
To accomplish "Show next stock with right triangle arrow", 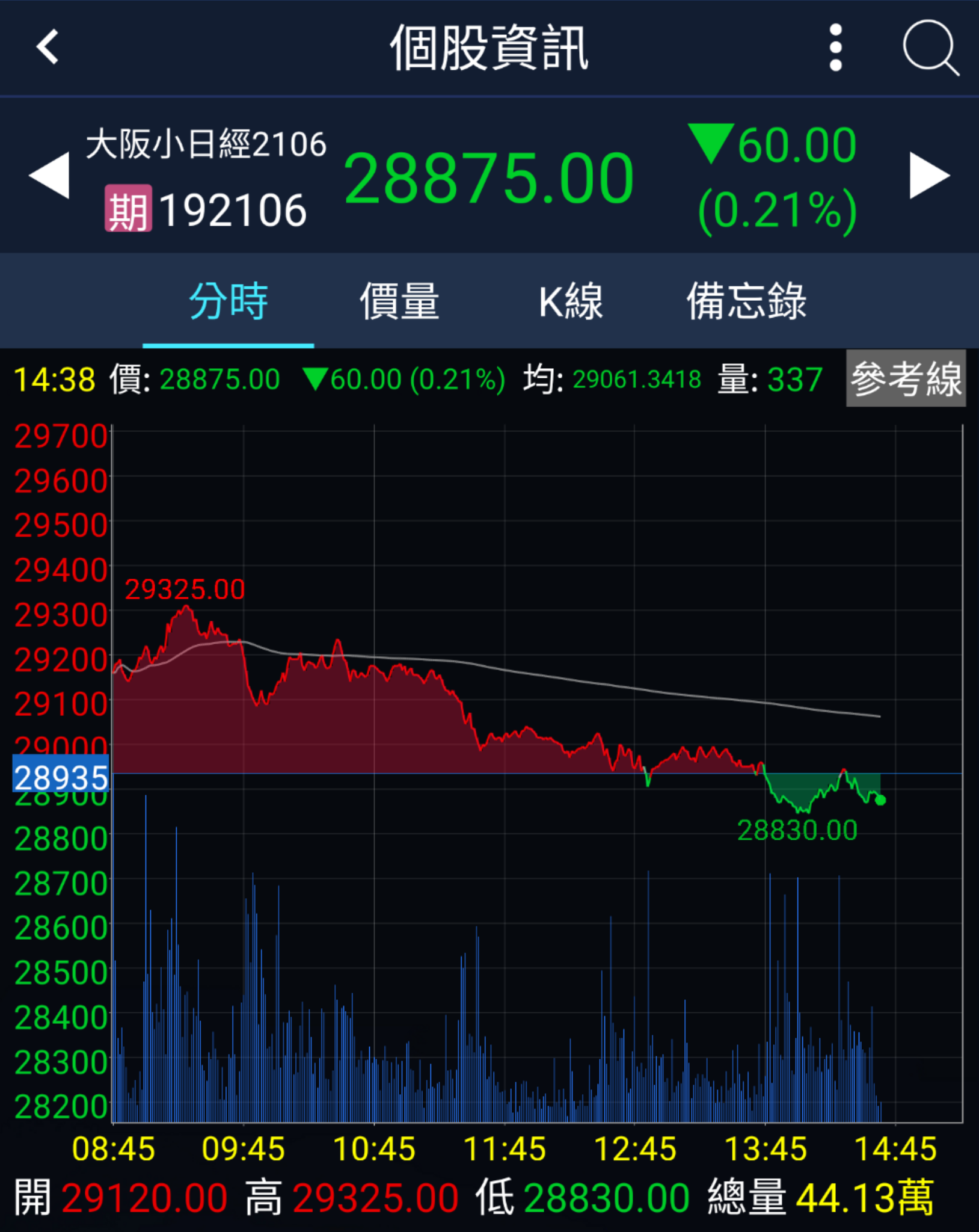I will coord(930,176).
